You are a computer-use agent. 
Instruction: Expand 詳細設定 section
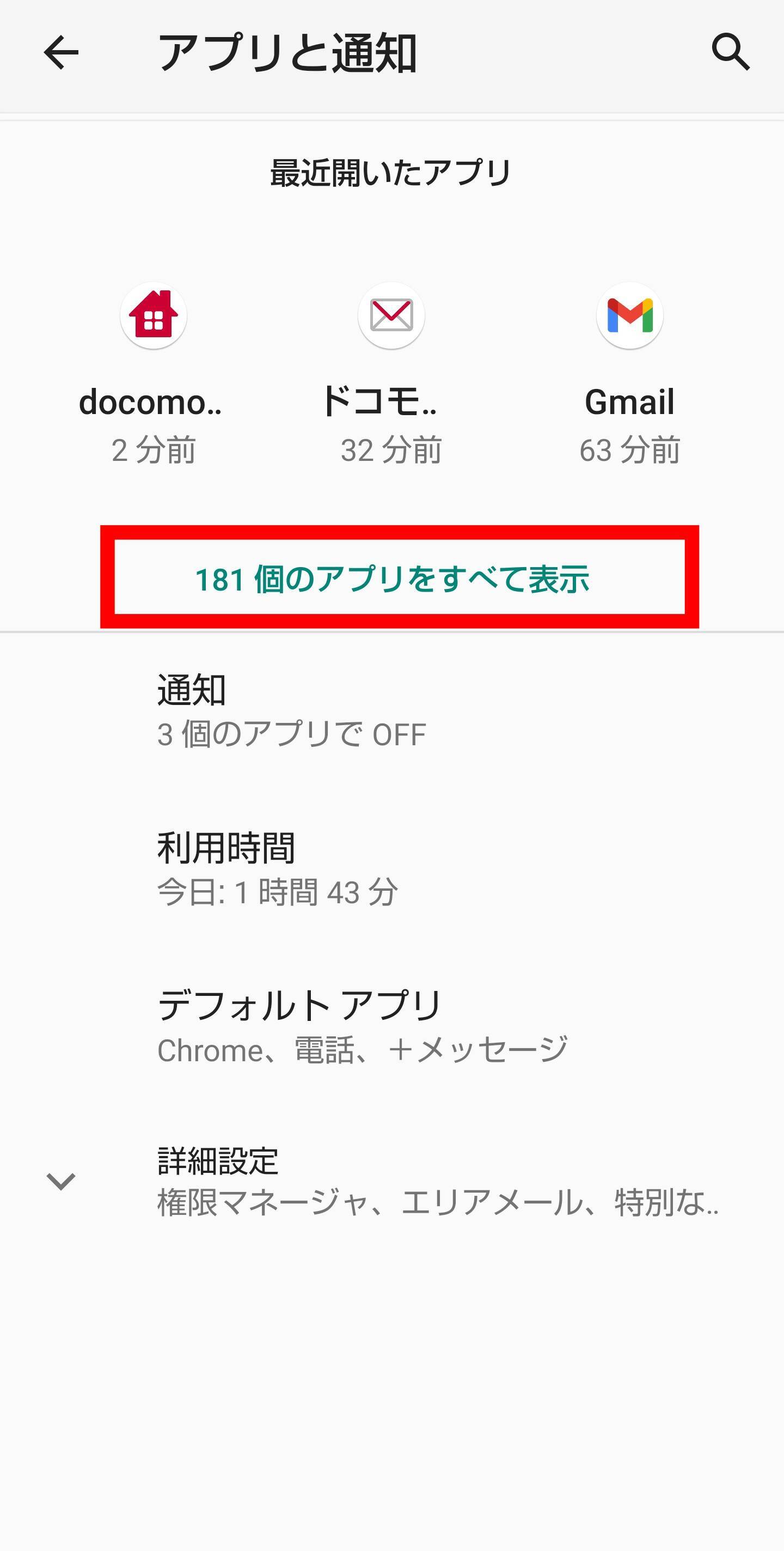click(x=391, y=1181)
